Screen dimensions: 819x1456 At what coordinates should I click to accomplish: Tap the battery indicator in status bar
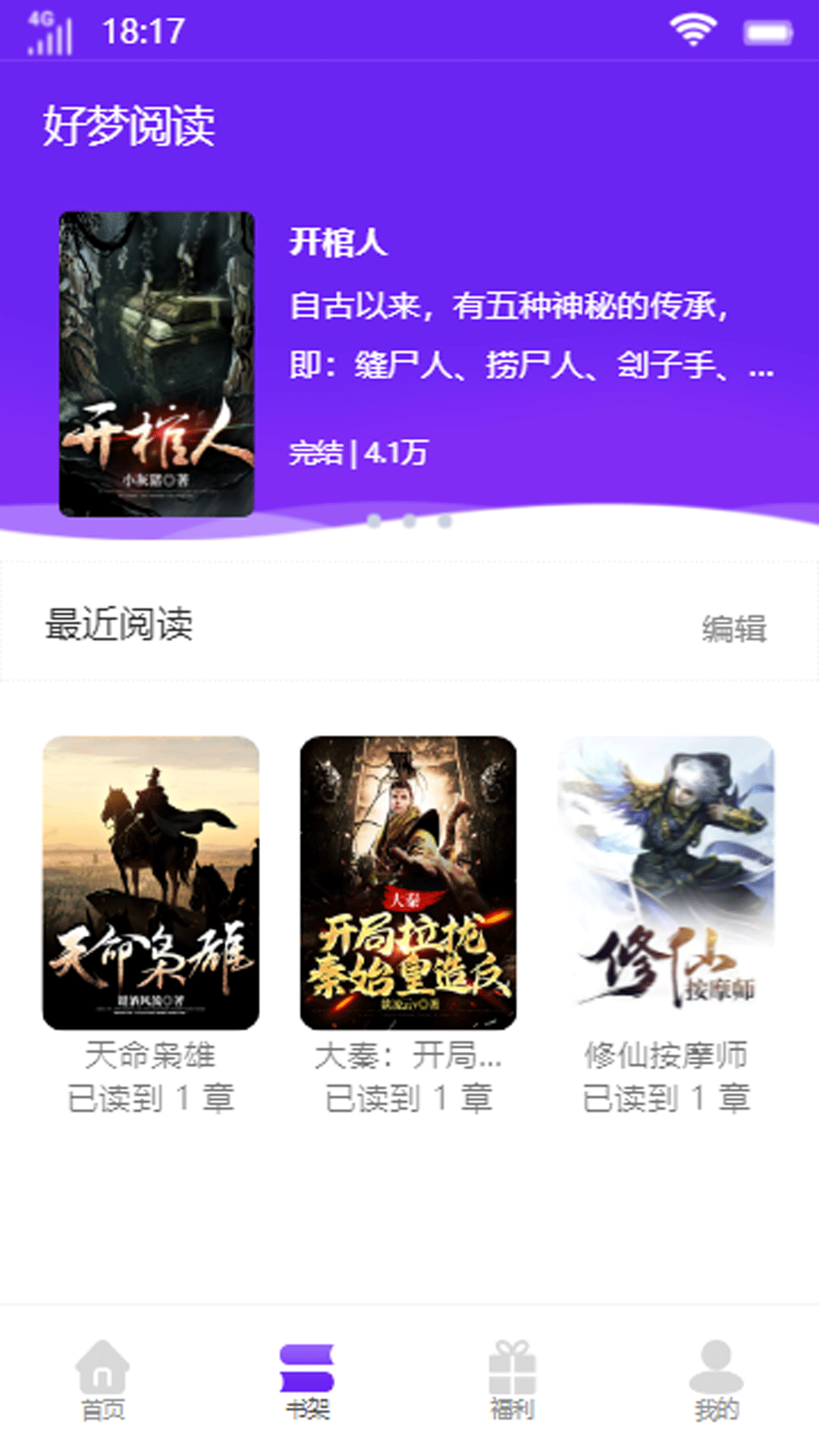[x=768, y=31]
